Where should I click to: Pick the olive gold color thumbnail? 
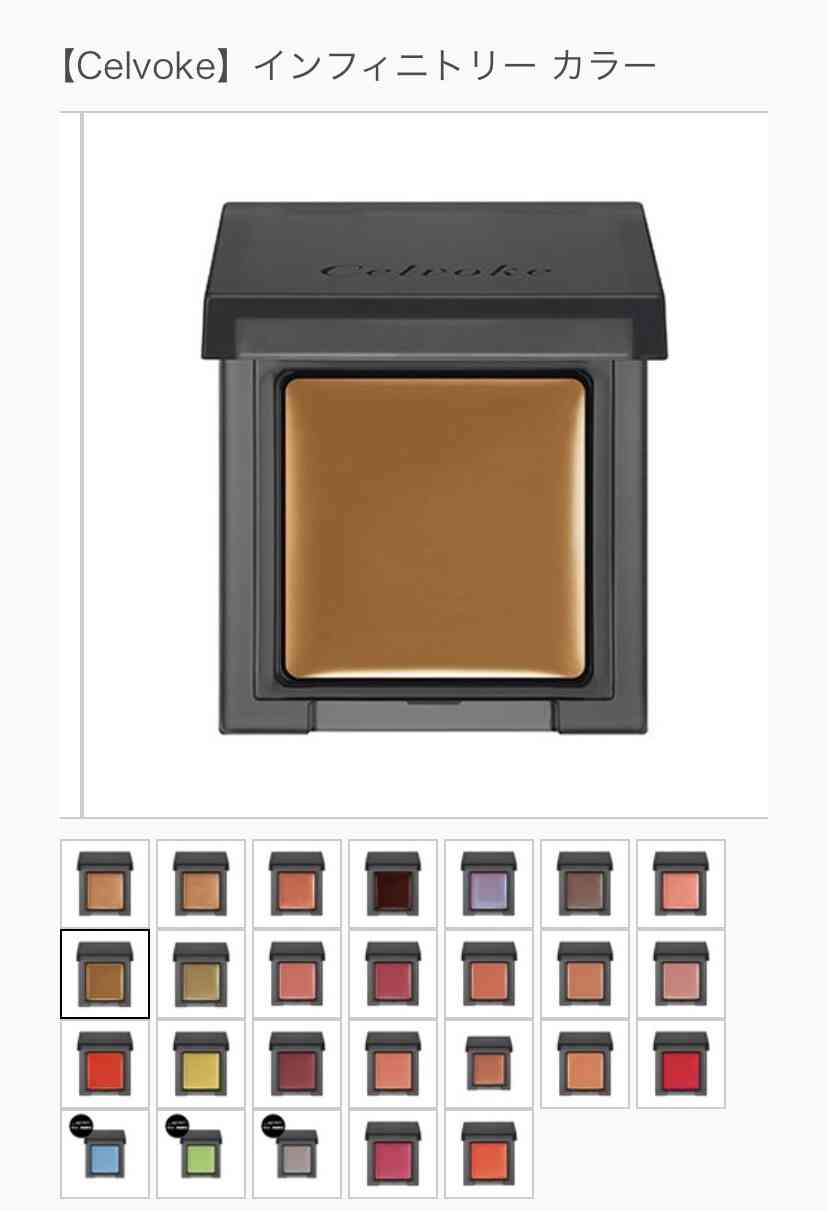coord(201,973)
